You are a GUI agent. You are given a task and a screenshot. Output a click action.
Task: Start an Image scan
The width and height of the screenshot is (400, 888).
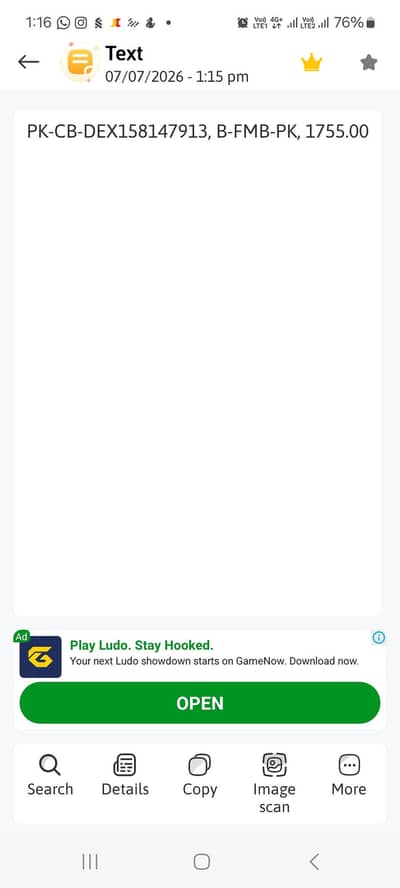point(274,784)
